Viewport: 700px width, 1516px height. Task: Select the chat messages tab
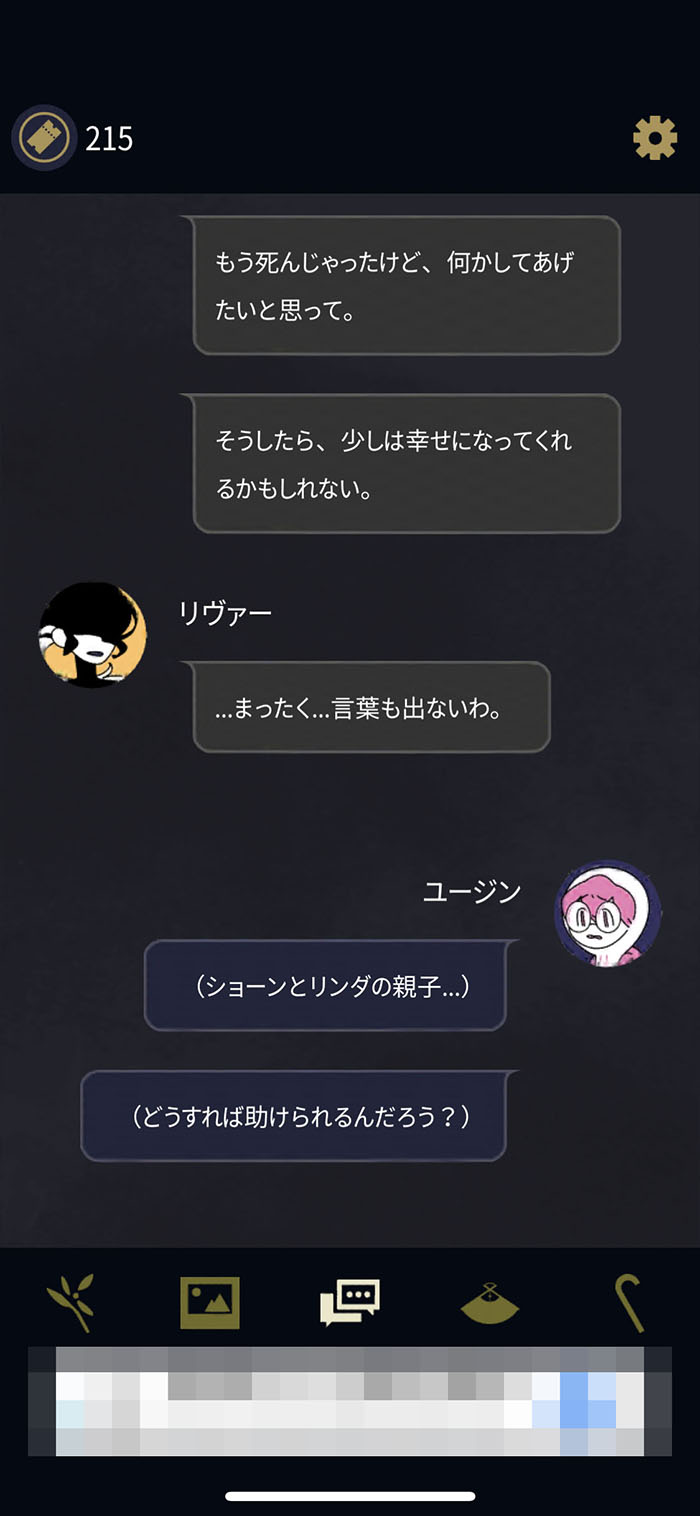(x=350, y=1302)
